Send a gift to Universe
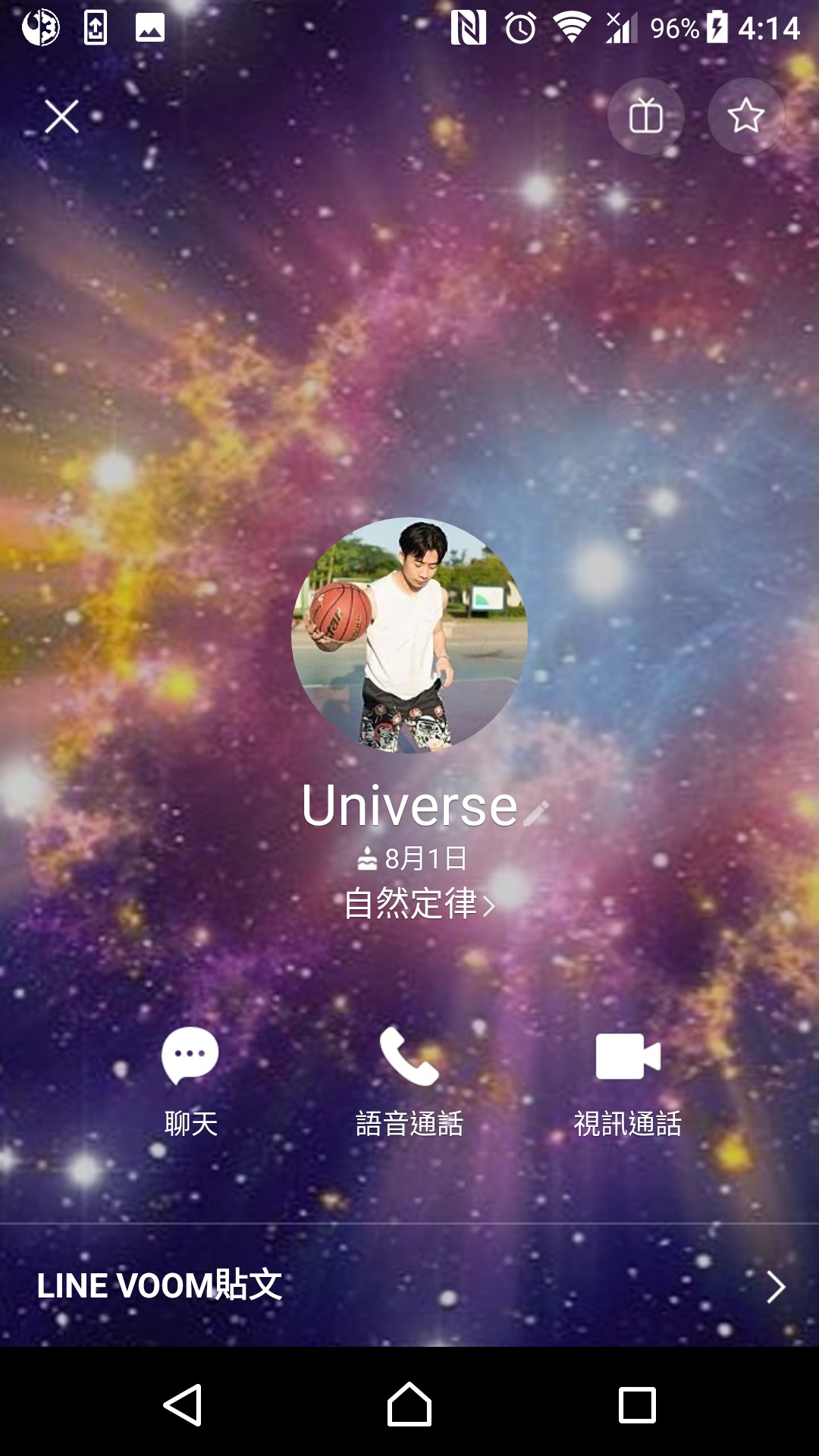The height and width of the screenshot is (1456, 819). [645, 117]
